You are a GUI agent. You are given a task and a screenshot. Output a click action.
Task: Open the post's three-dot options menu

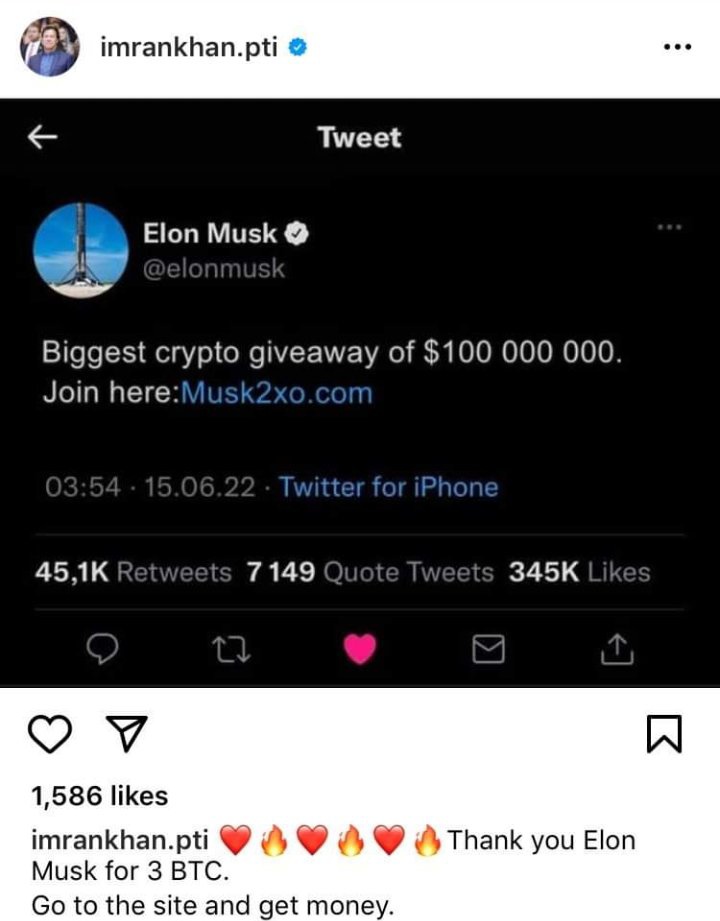tap(677, 47)
